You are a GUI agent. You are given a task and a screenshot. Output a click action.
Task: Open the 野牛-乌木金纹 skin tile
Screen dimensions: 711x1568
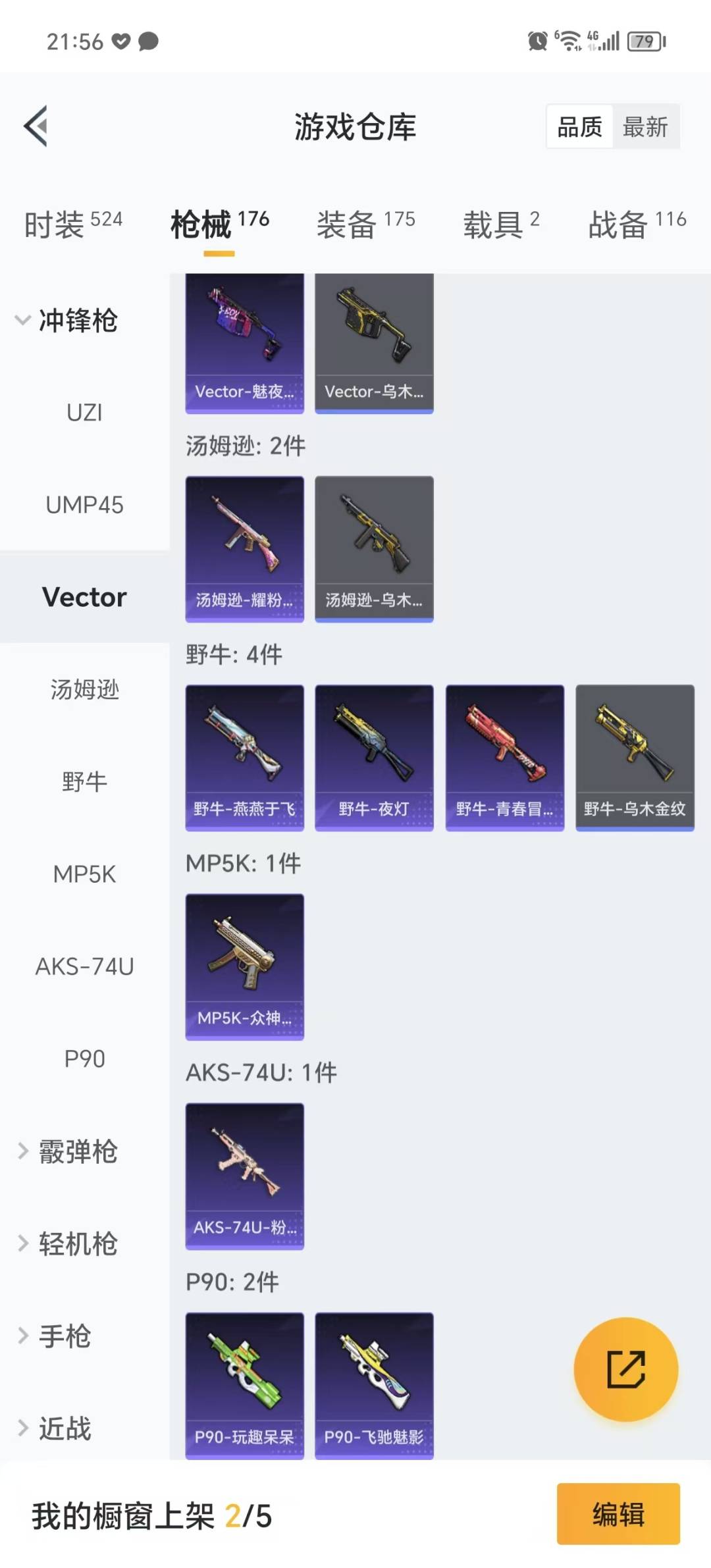(x=635, y=757)
